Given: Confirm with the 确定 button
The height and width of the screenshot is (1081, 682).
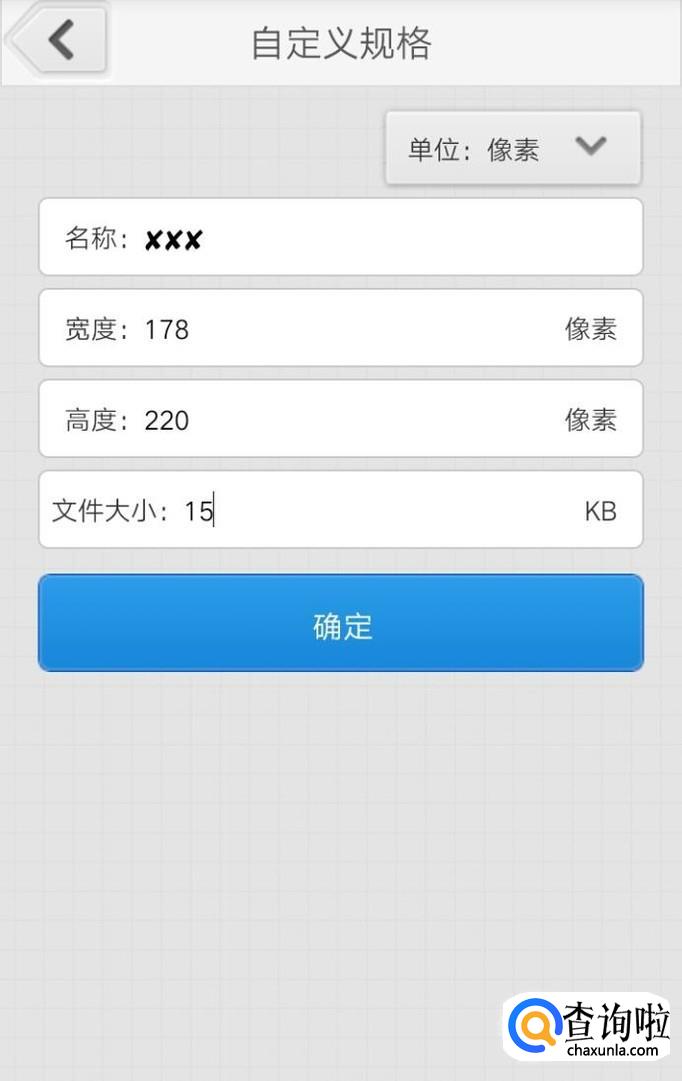Looking at the screenshot, I should [341, 623].
